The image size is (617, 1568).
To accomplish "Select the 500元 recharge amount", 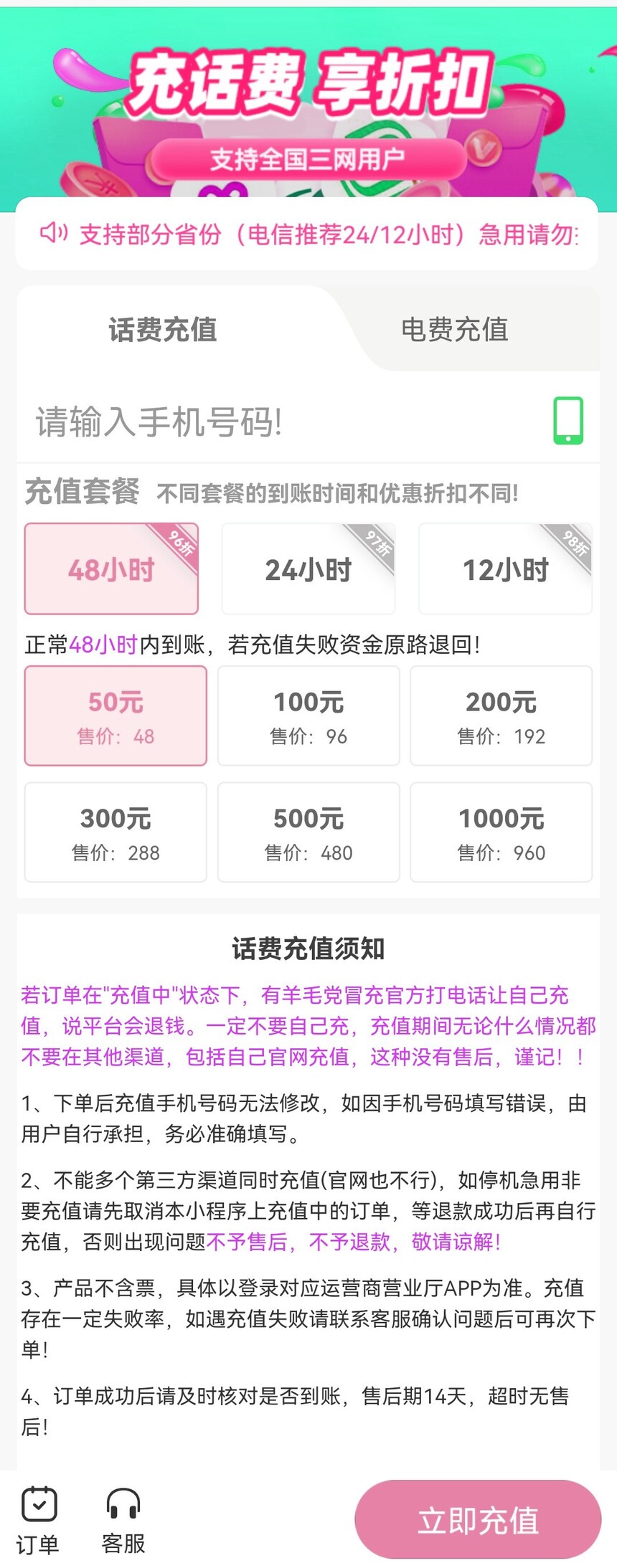I will pyautogui.click(x=308, y=832).
